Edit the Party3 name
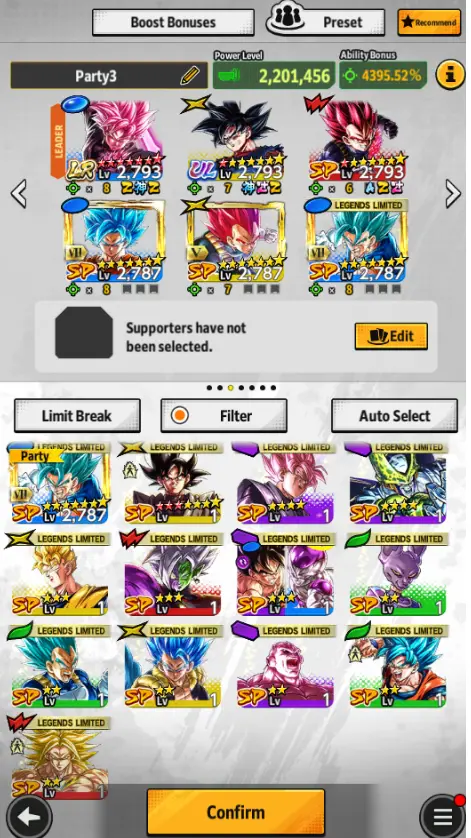471x838 pixels. 189,76
